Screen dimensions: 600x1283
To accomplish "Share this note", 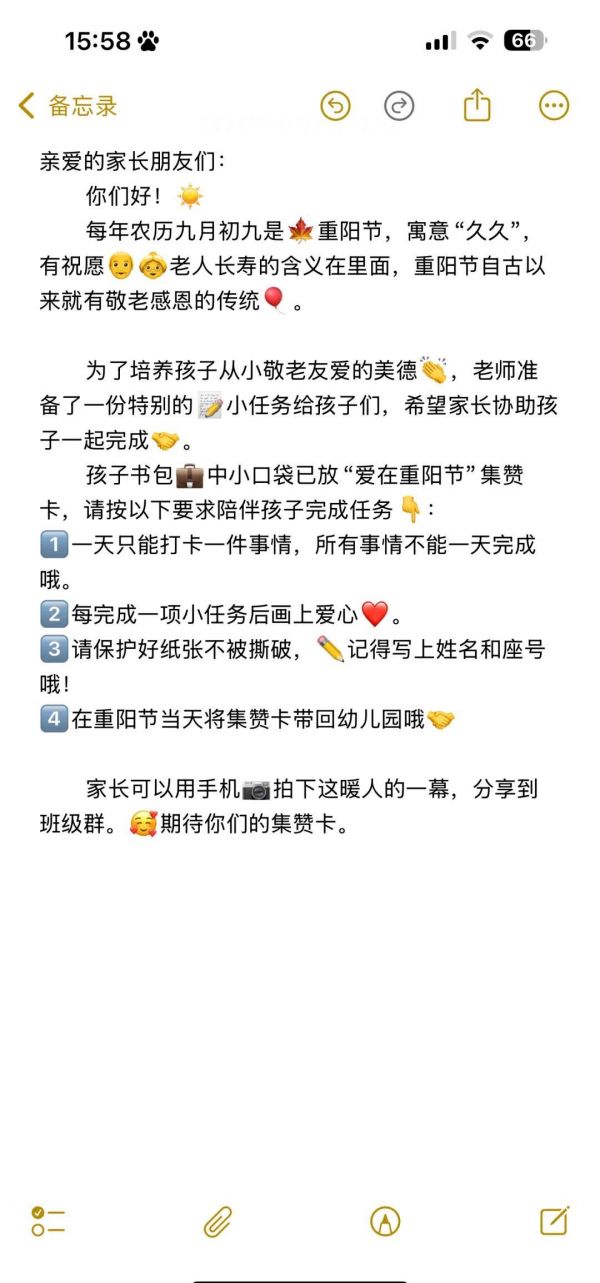I will (x=478, y=104).
